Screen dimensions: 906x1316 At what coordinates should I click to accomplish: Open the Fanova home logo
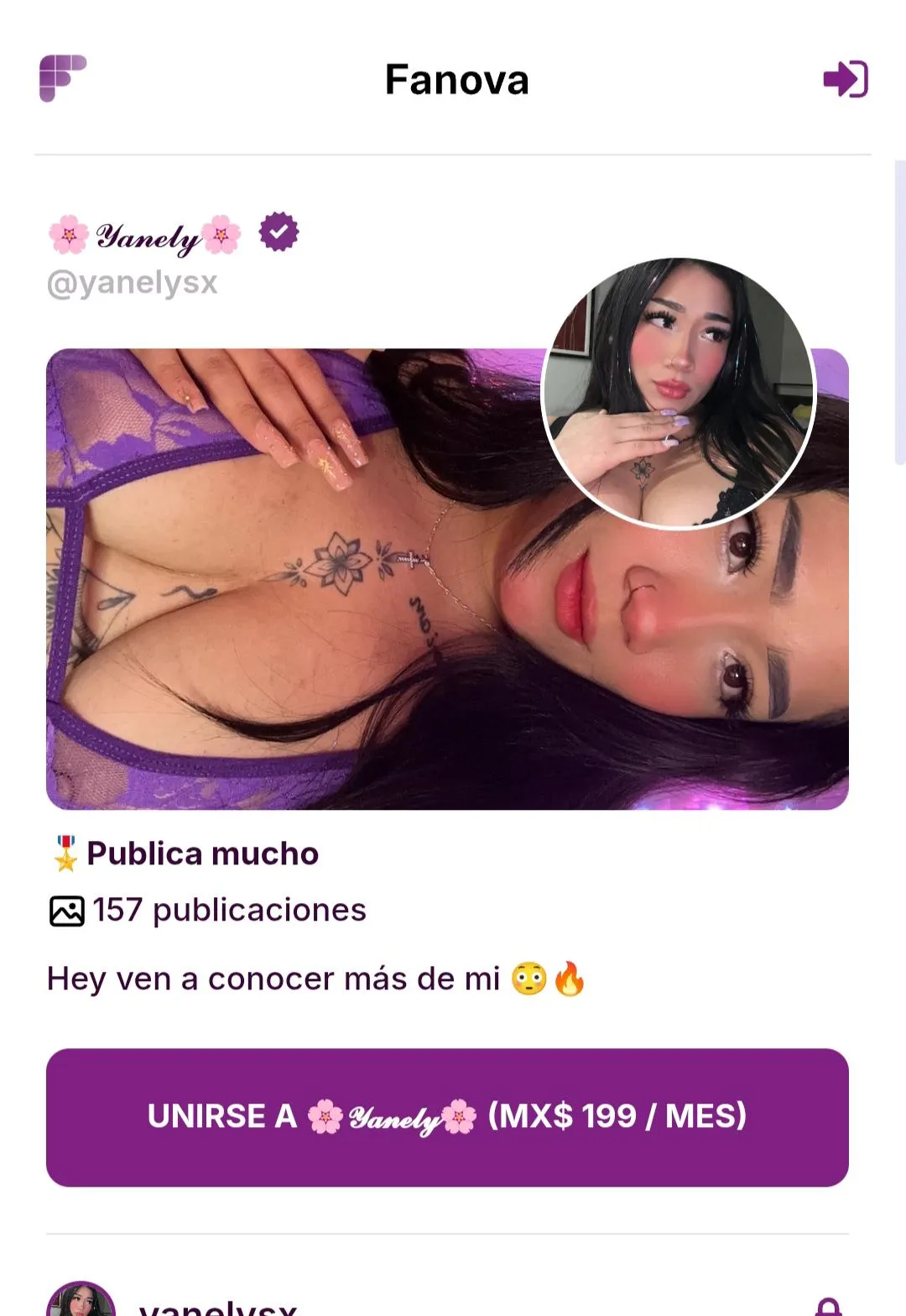[63, 78]
